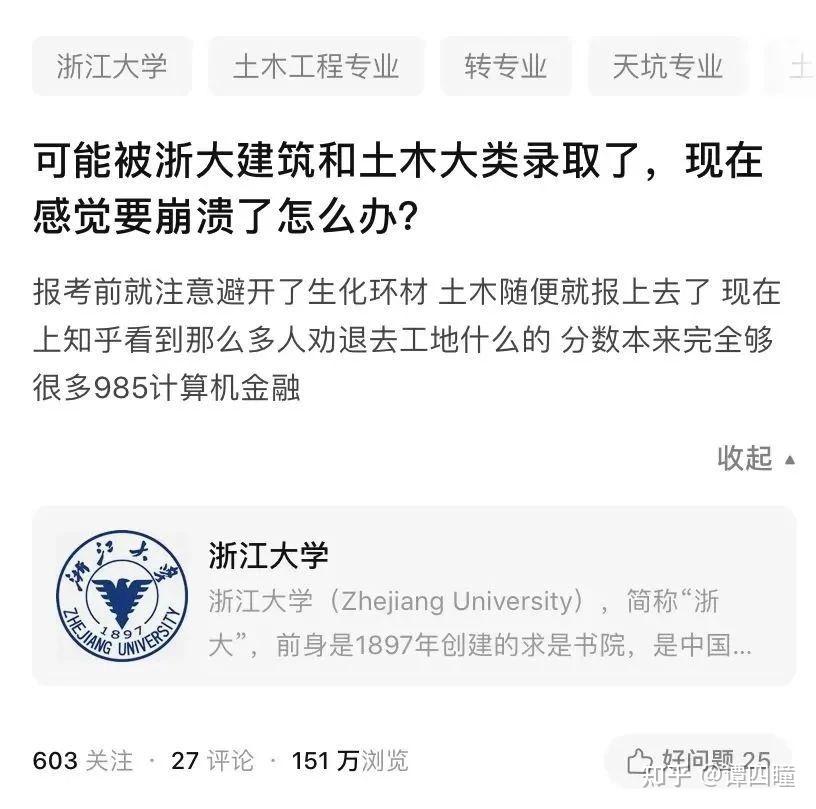
Task: Open the 浙江大学 topic chip
Action: click(x=111, y=67)
